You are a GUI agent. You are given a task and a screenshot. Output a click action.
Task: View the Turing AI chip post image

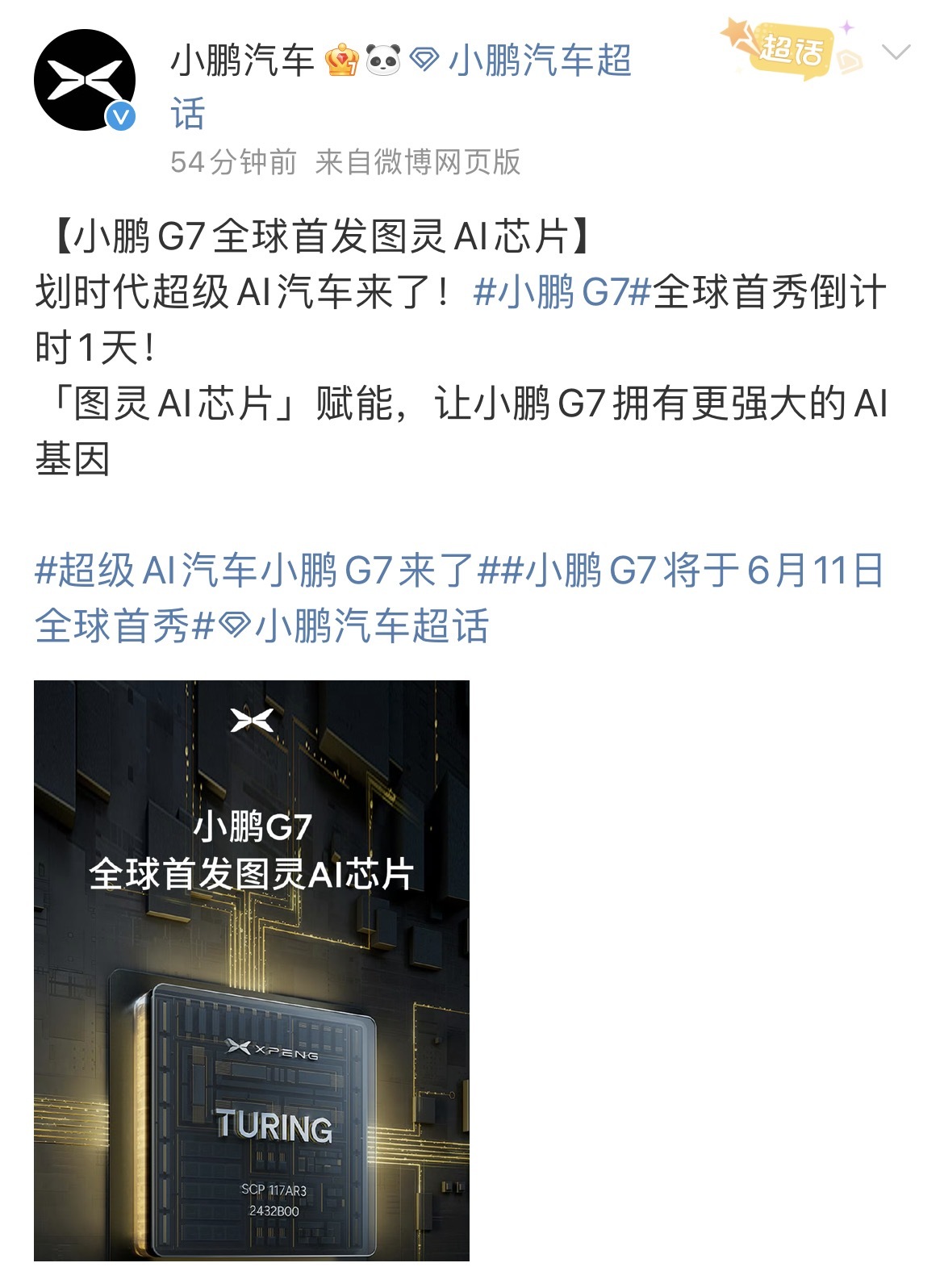pos(252,970)
